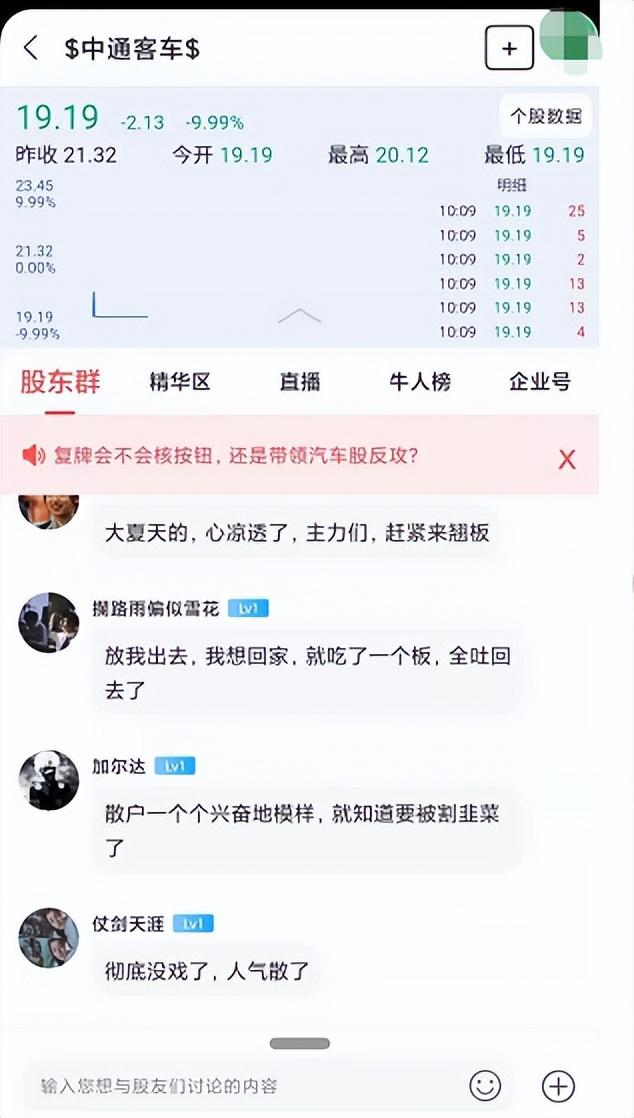The height and width of the screenshot is (1118, 634).
Task: Switch to the 直播 tab
Action: (x=300, y=382)
